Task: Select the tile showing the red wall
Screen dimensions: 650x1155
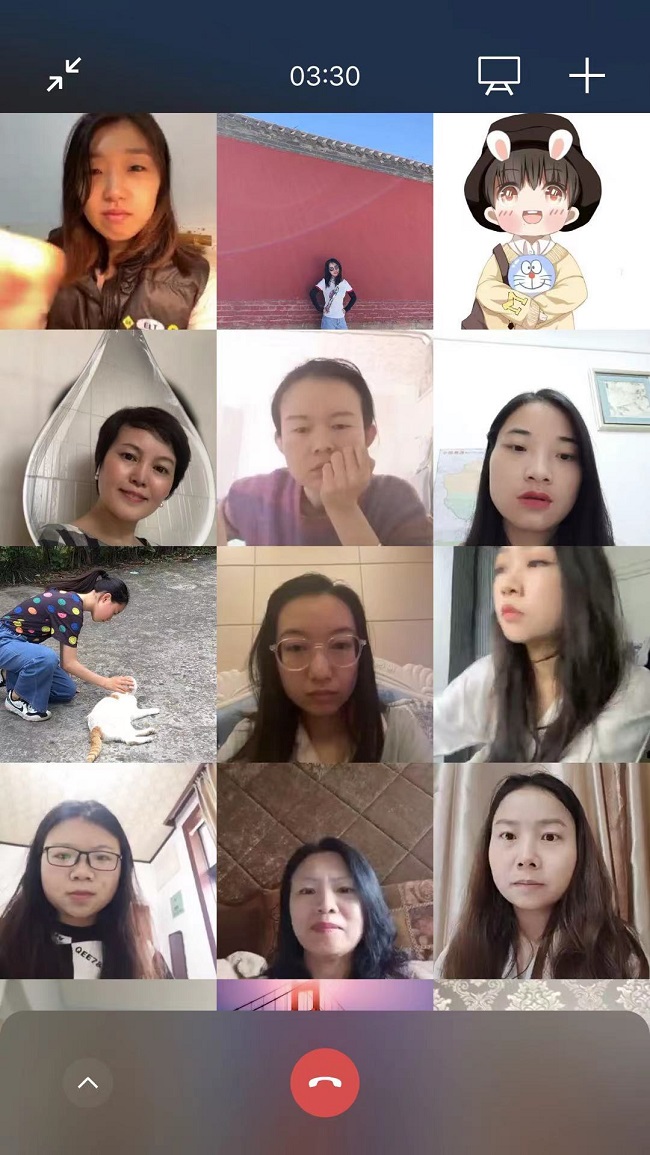Action: tap(325, 221)
